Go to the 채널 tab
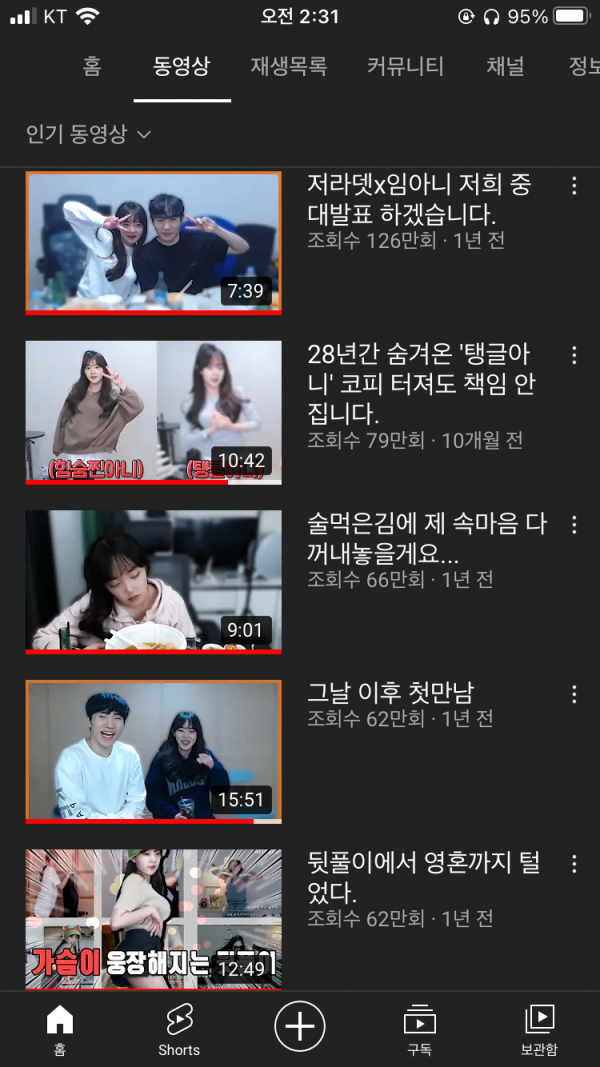 505,67
